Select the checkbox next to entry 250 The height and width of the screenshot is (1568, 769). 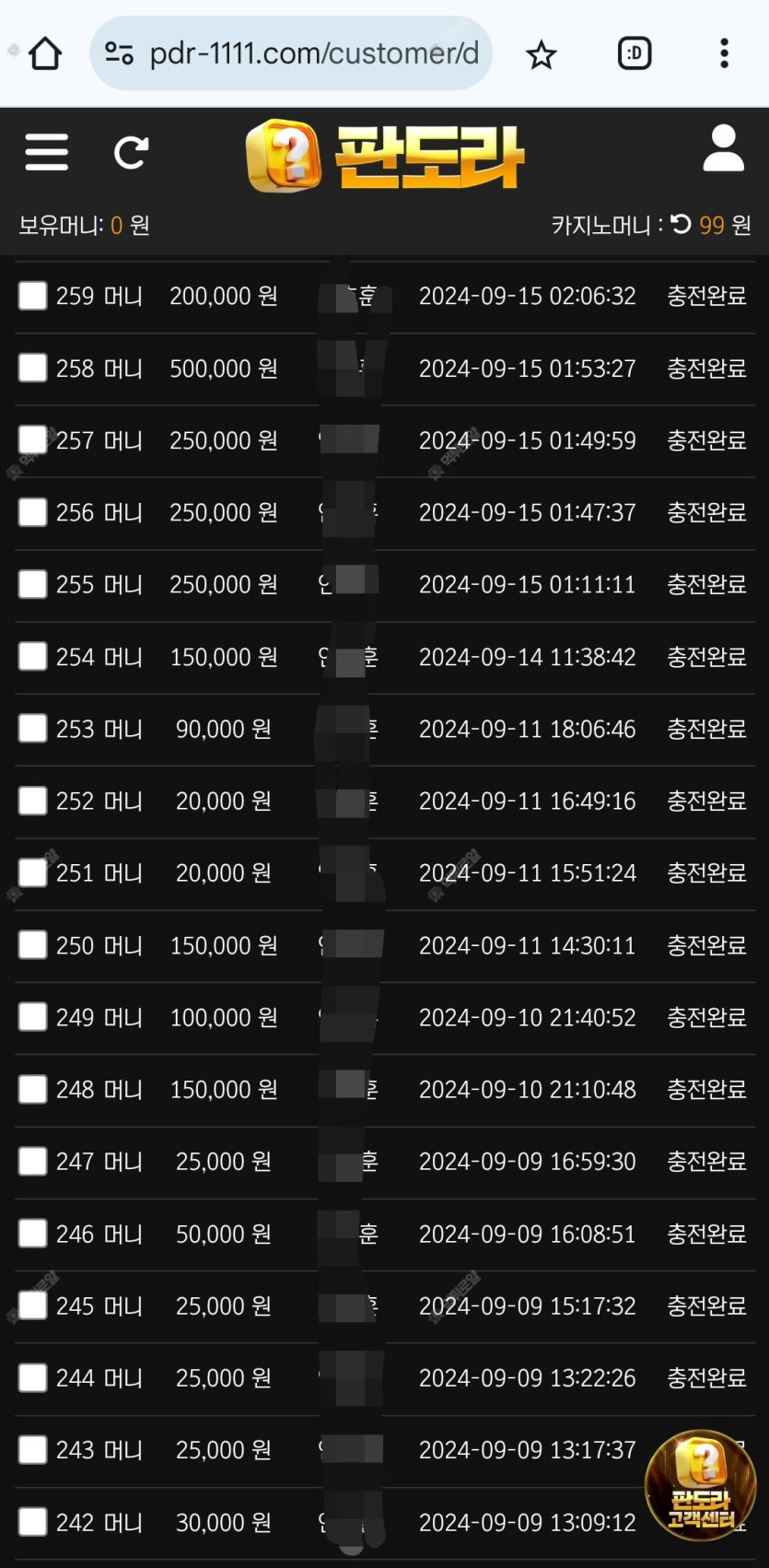pyautogui.click(x=33, y=944)
